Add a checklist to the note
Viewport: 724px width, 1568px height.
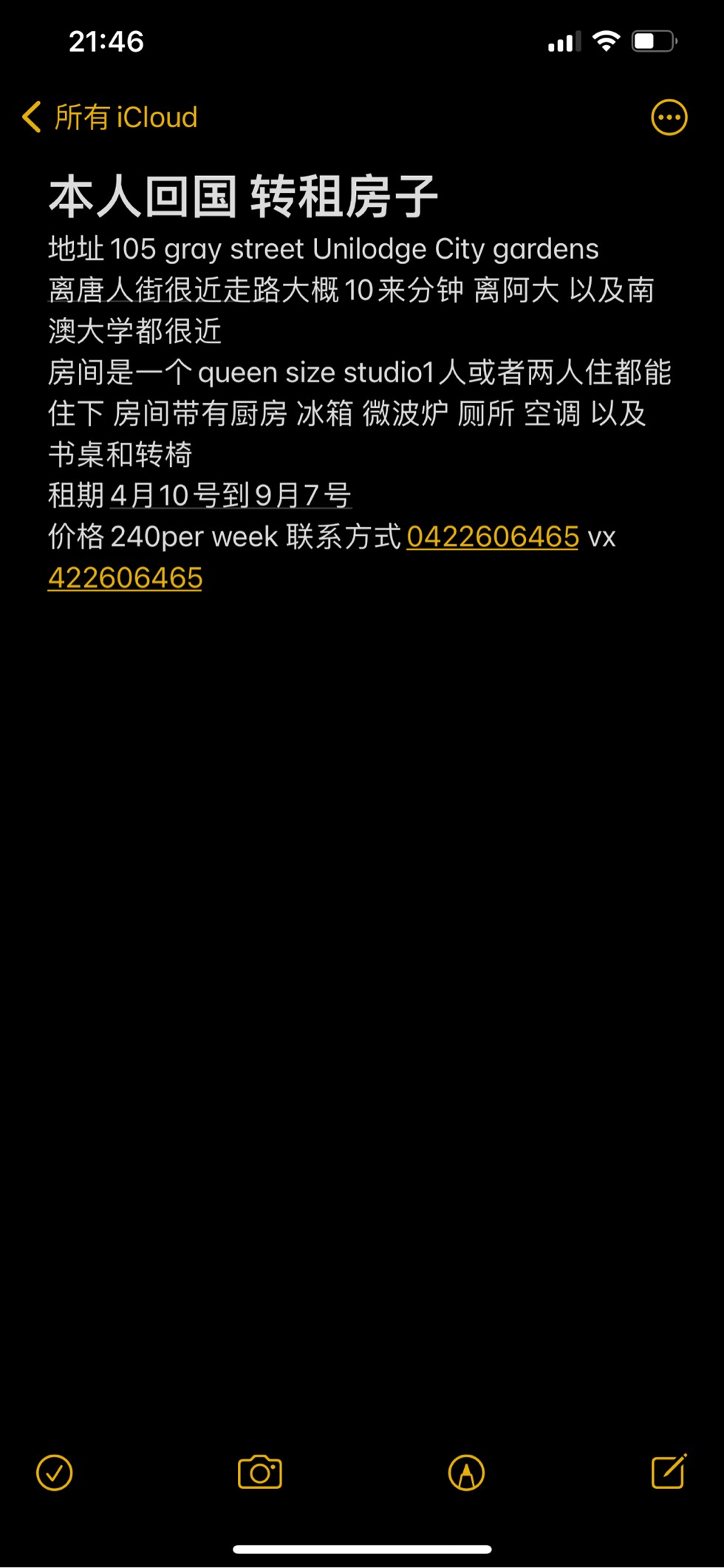pos(55,1473)
